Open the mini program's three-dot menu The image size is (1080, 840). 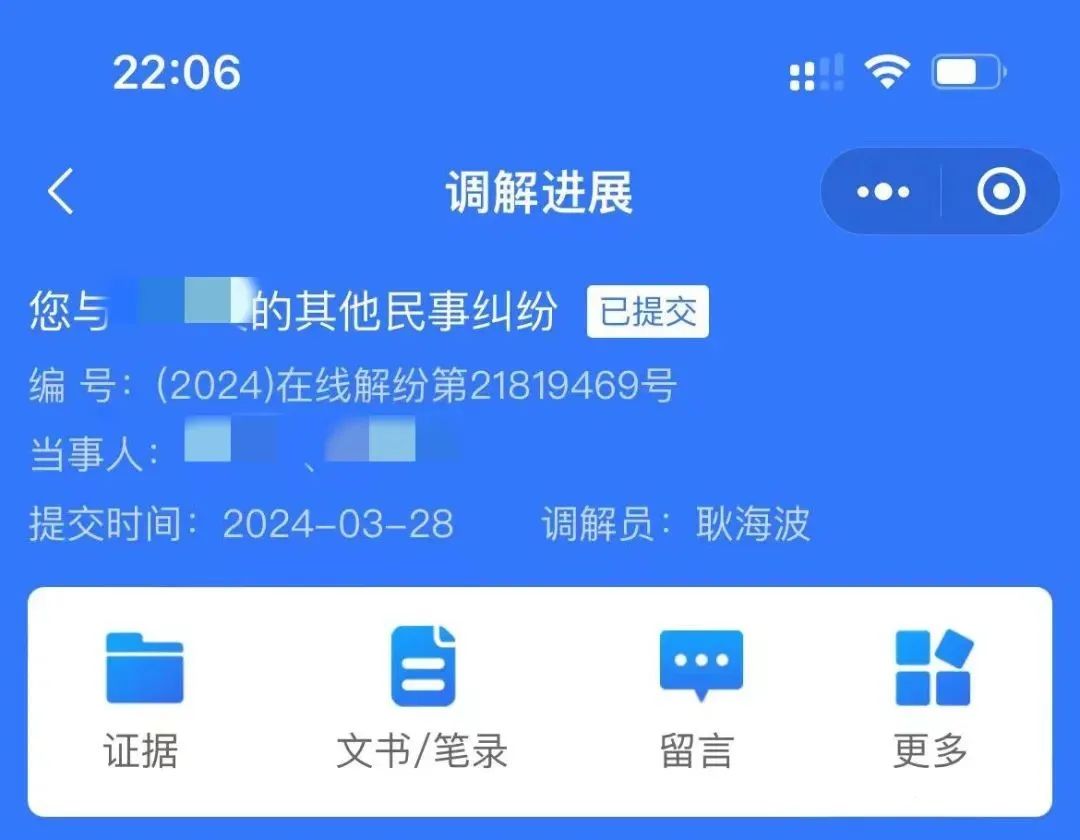(x=883, y=191)
